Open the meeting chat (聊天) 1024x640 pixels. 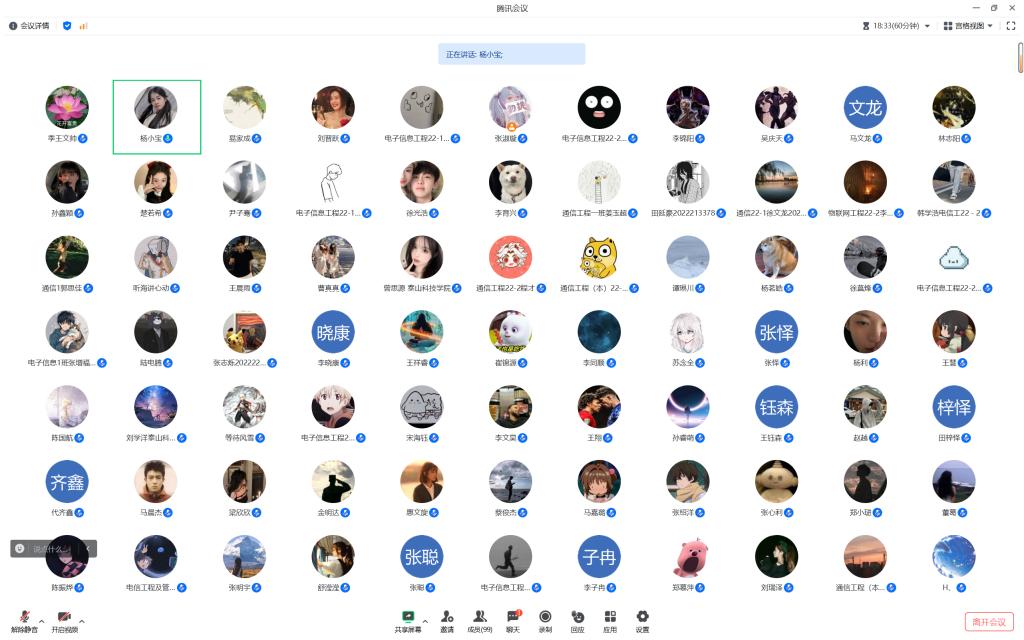(x=513, y=620)
